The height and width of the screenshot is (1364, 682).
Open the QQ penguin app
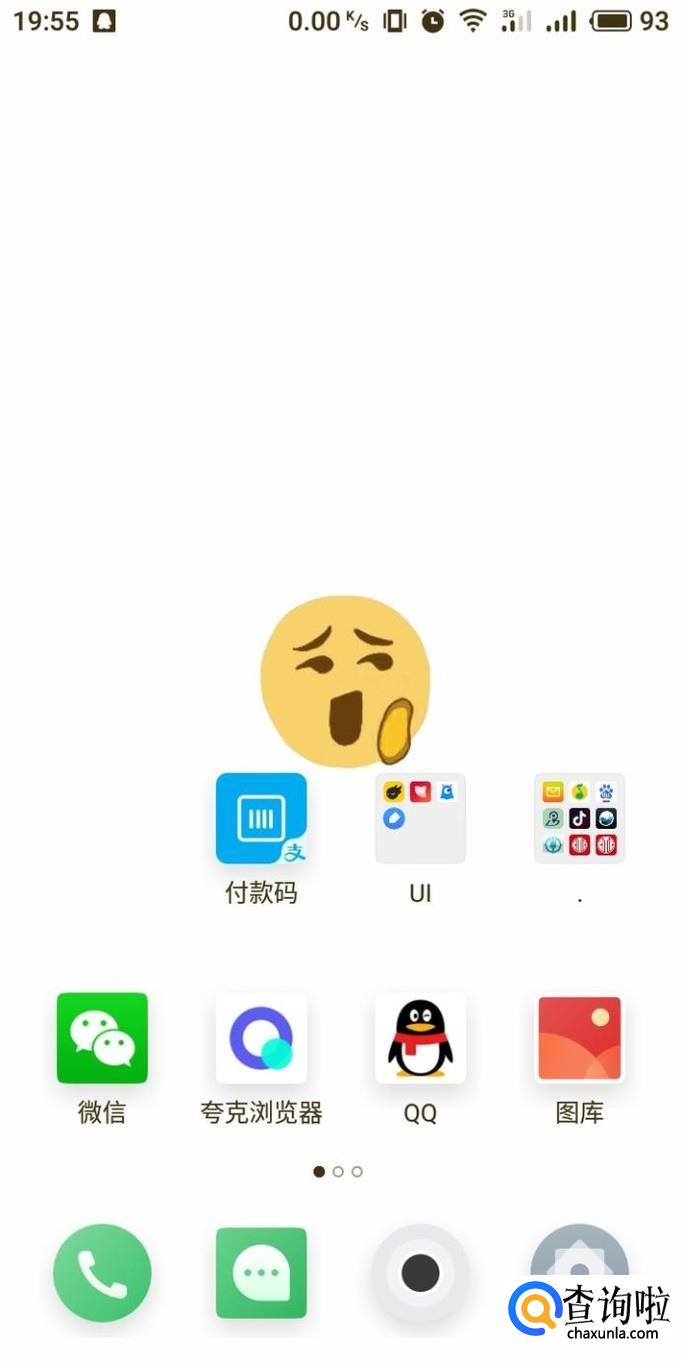pos(420,1038)
